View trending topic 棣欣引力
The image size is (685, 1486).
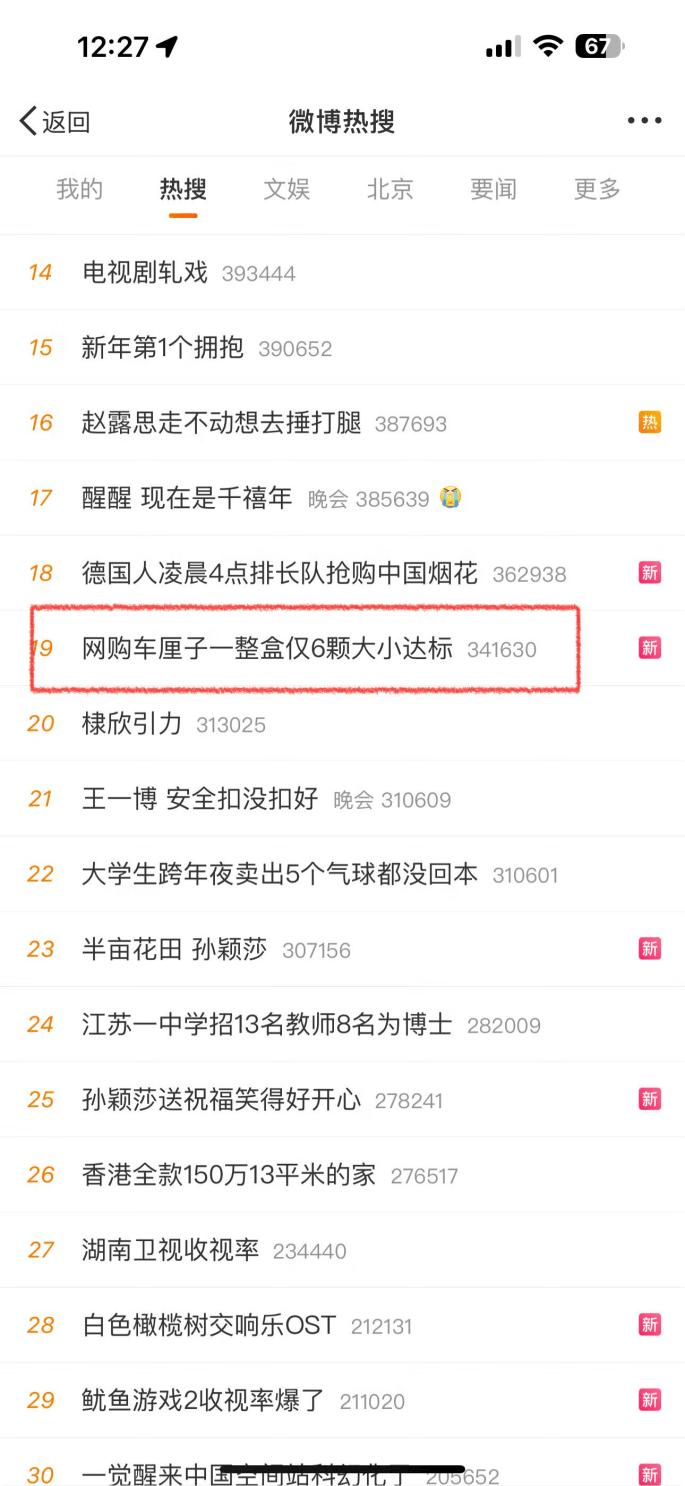coord(132,724)
